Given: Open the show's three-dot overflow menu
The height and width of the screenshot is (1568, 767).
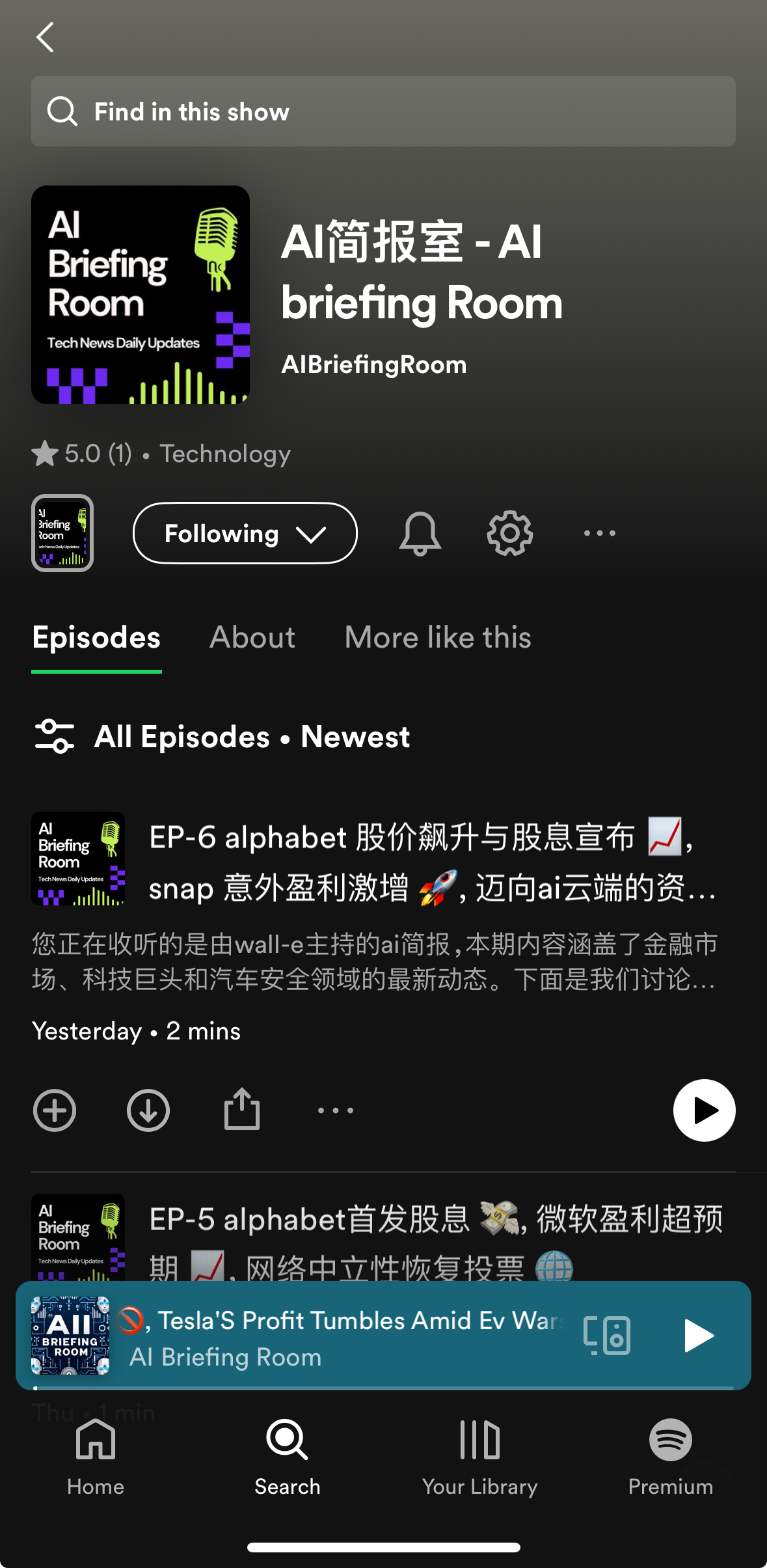Looking at the screenshot, I should (x=599, y=533).
